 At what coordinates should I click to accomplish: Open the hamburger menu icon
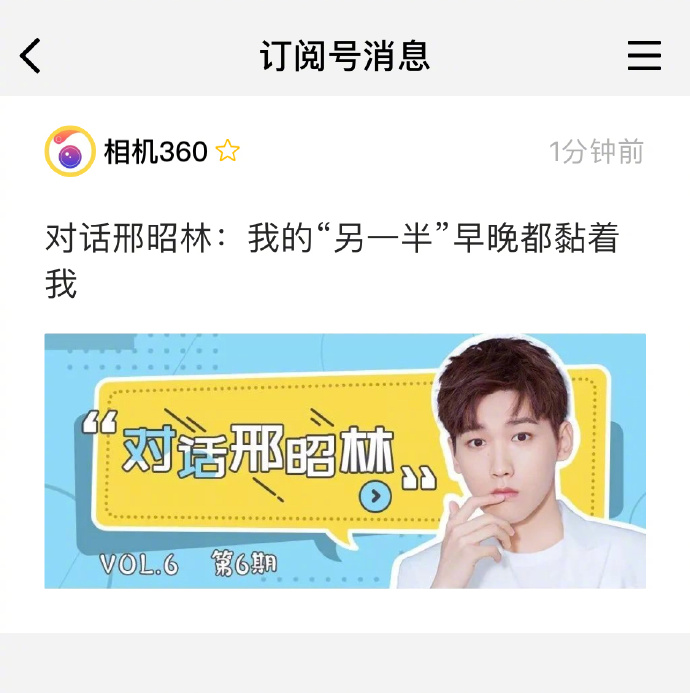pos(644,56)
